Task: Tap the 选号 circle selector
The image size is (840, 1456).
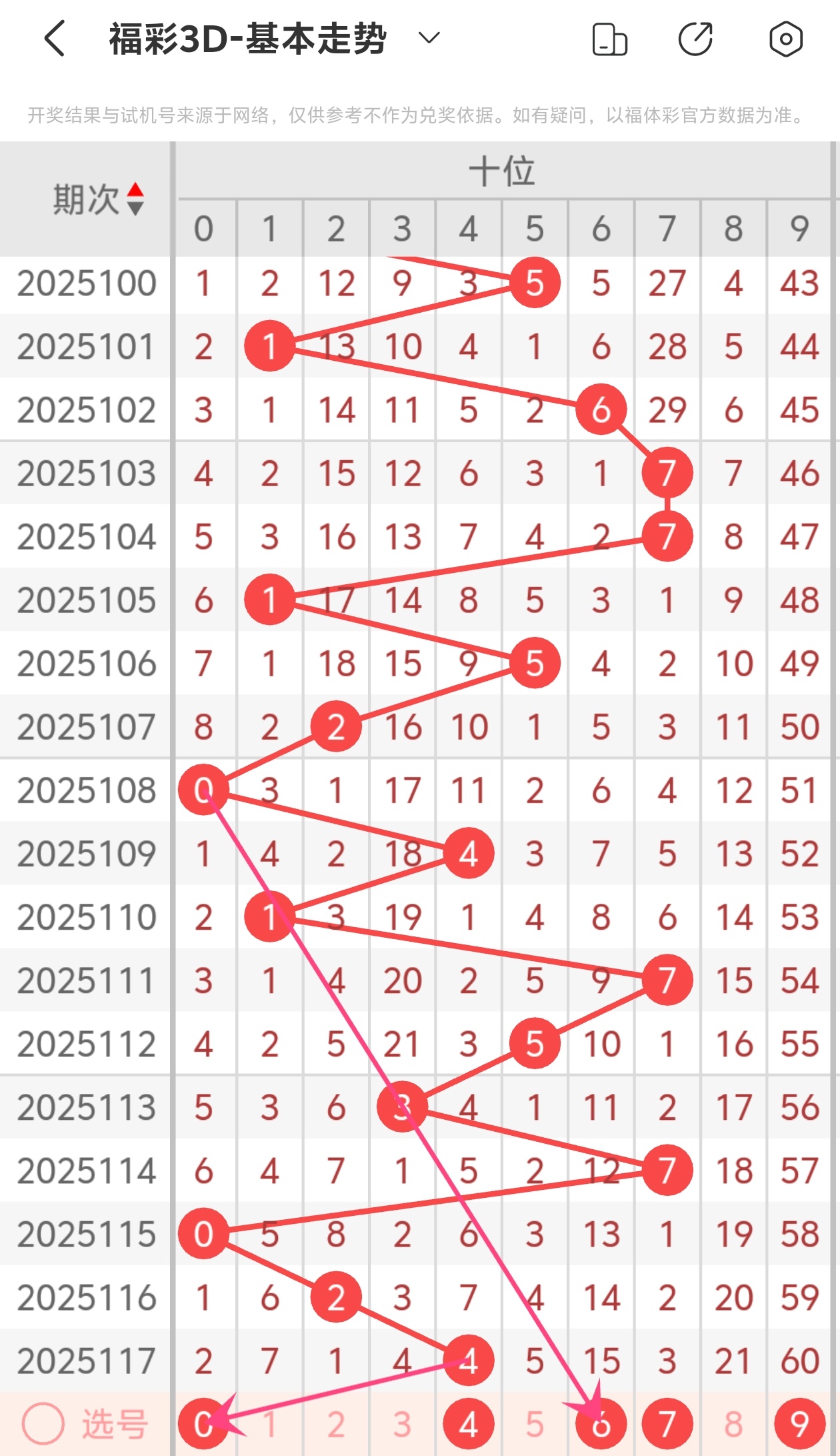Action: pos(43,1423)
